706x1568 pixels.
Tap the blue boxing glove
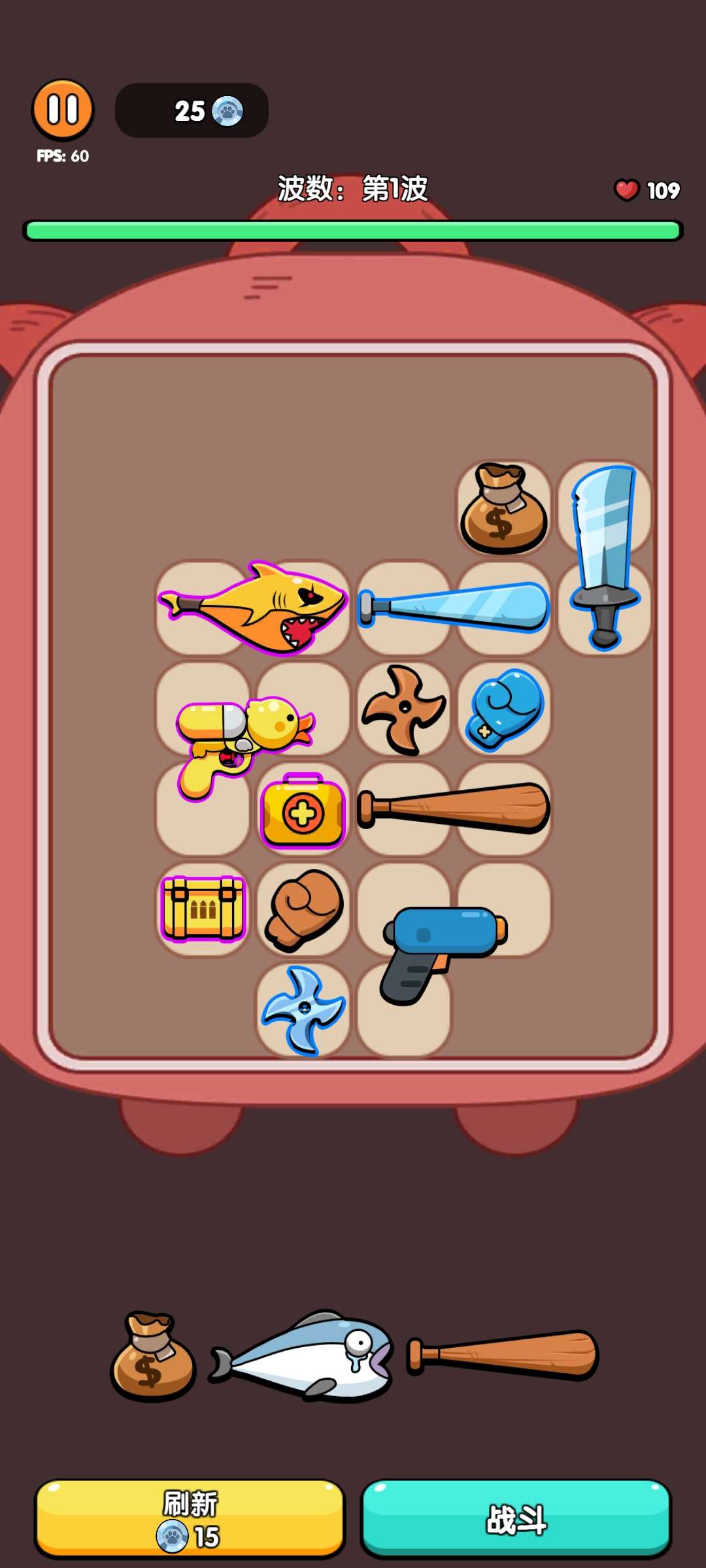coord(505,708)
